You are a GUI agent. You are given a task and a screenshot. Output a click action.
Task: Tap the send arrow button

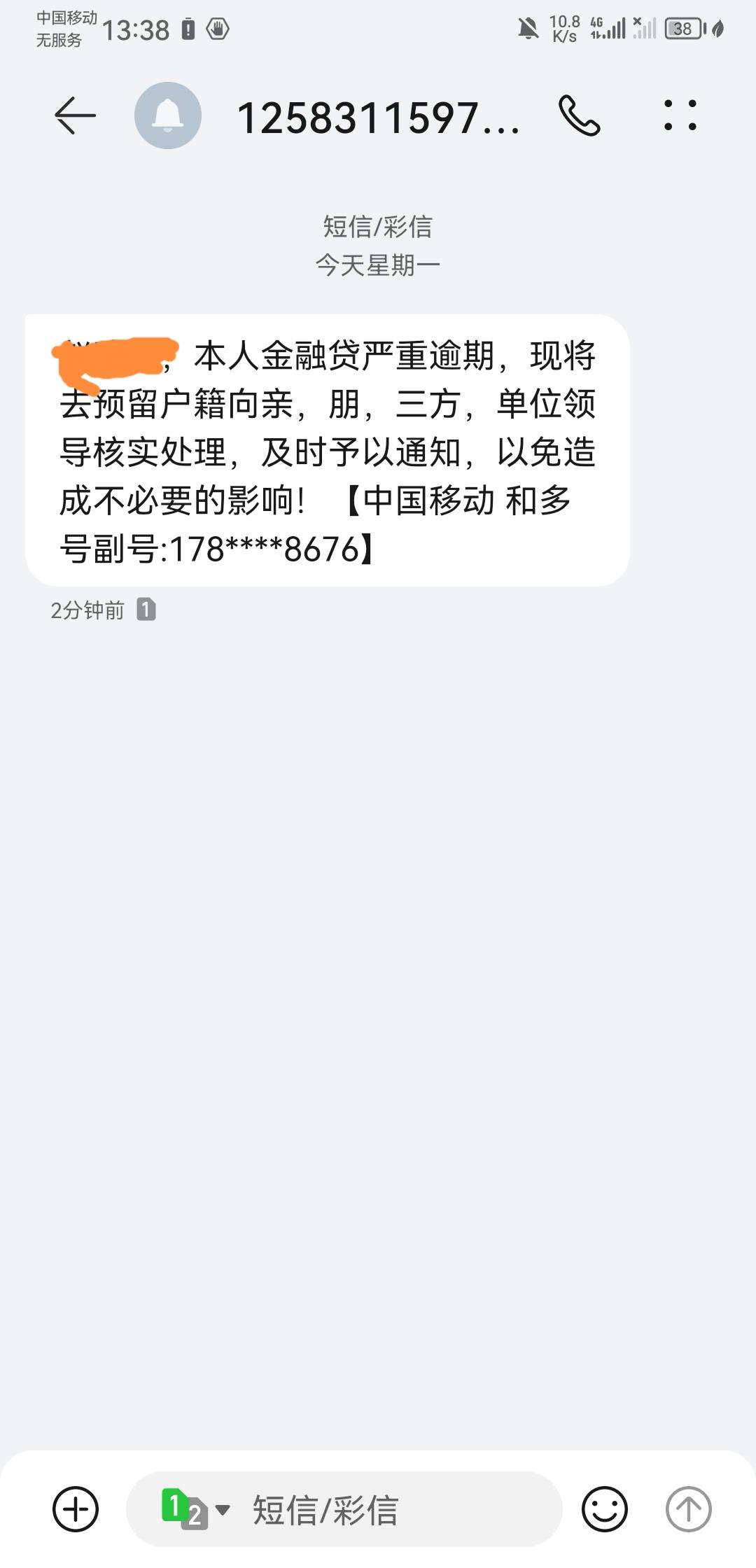click(688, 1508)
